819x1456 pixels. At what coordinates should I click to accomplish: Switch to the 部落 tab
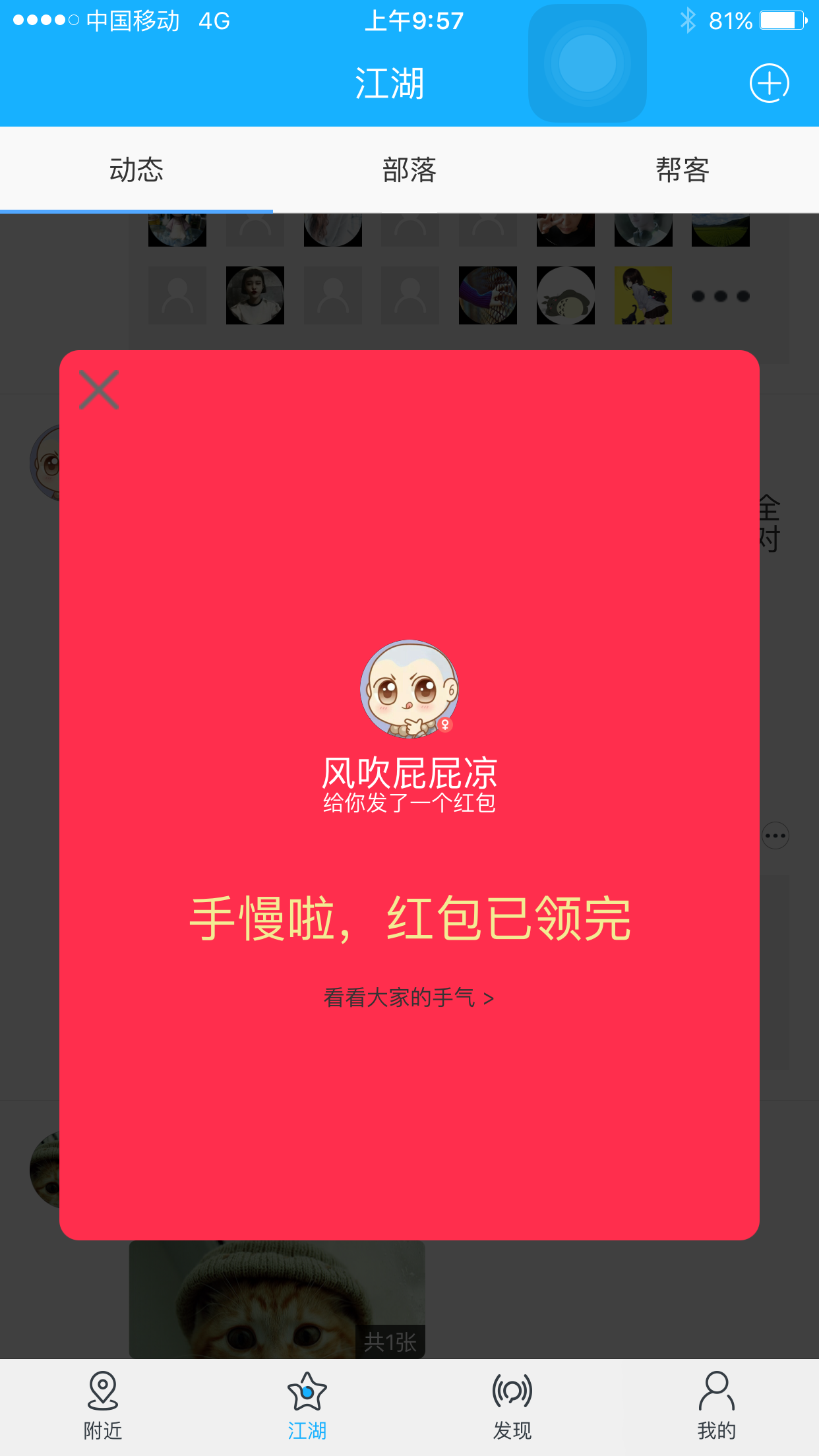point(409,170)
